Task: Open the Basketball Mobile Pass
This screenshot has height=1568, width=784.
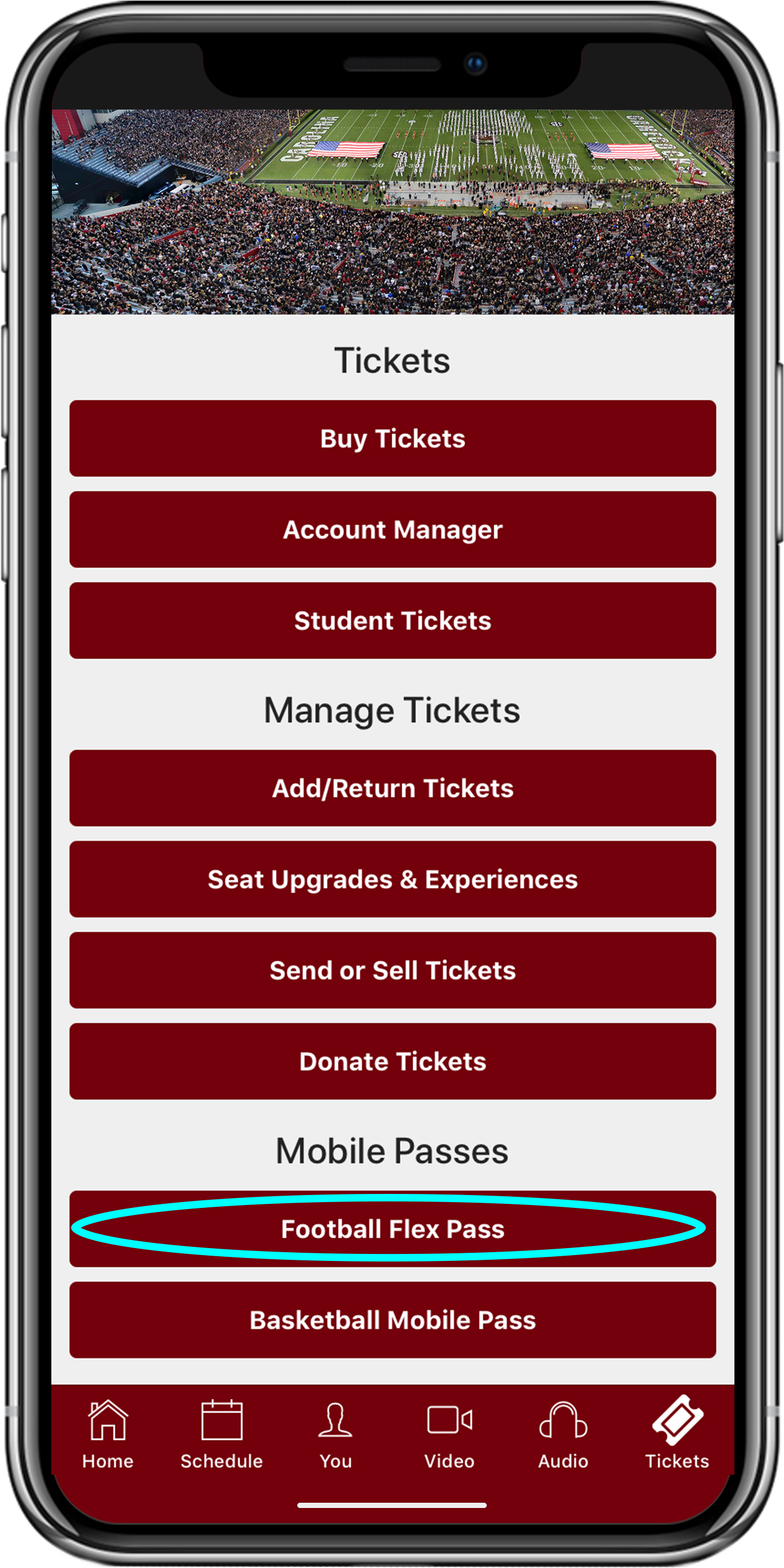Action: pyautogui.click(x=393, y=1320)
